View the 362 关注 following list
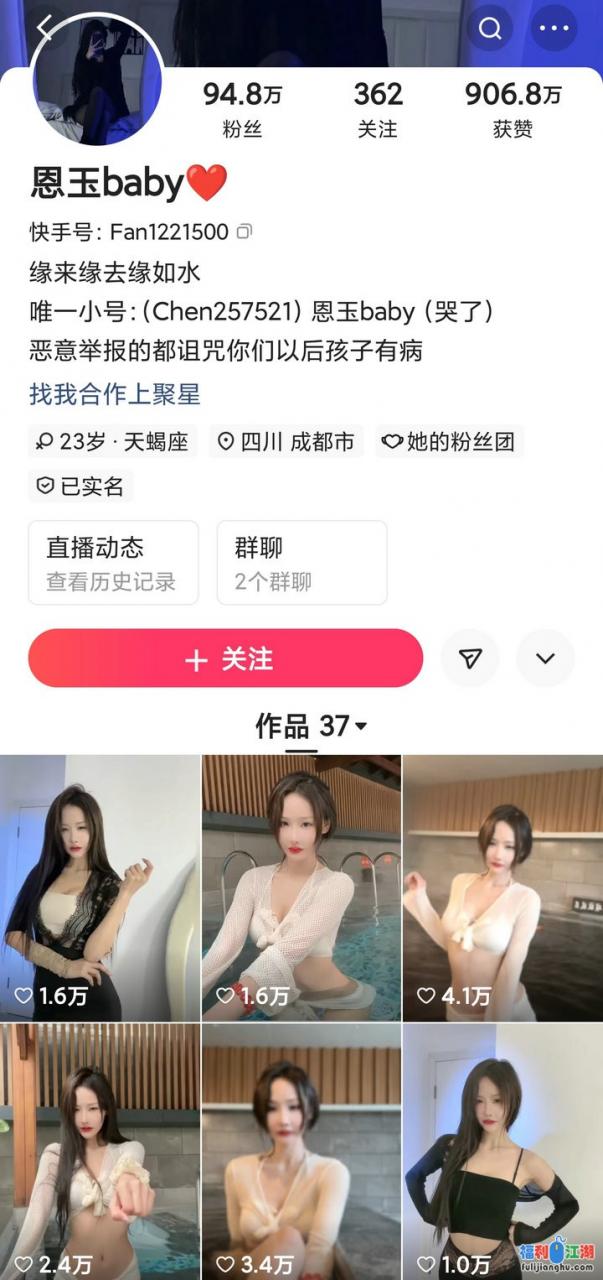 pos(378,109)
